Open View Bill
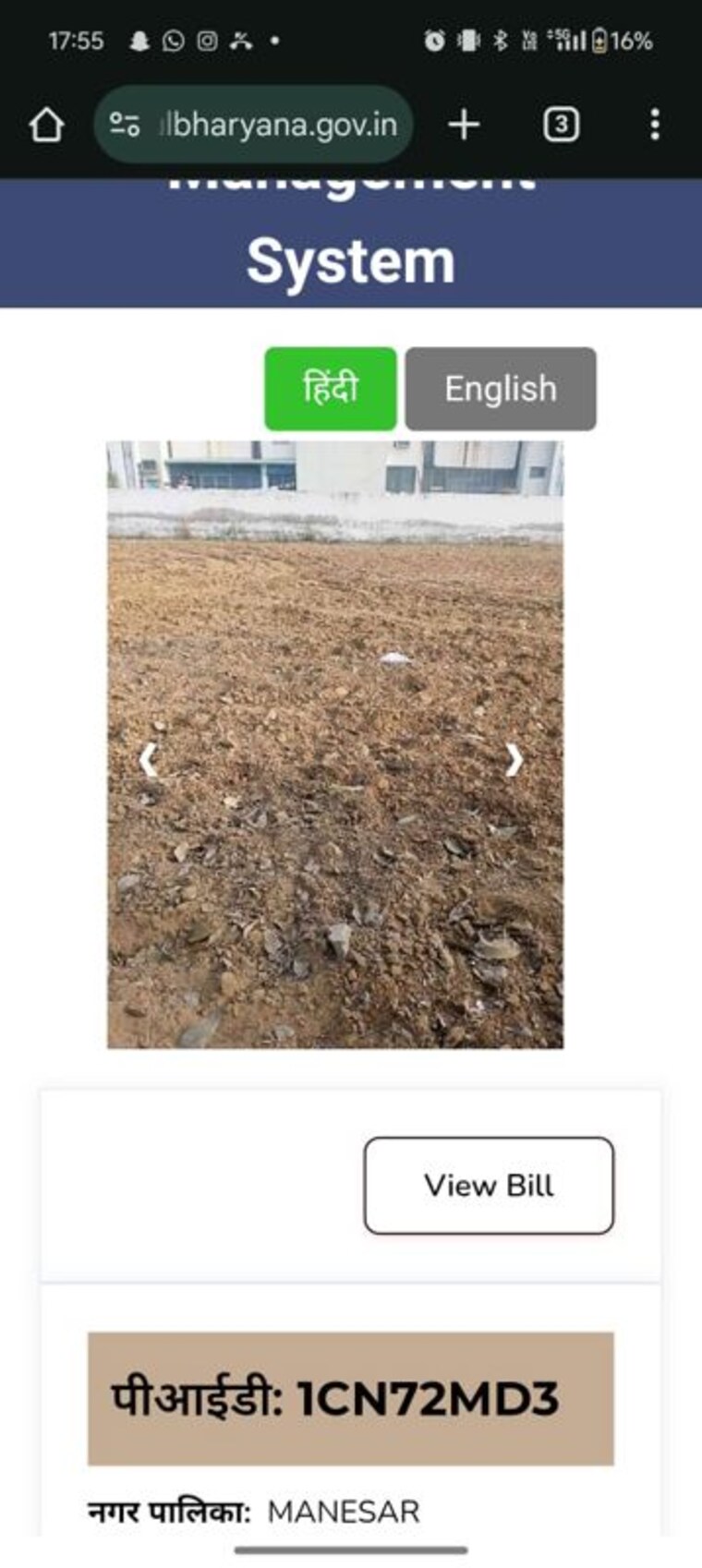 coord(489,1186)
